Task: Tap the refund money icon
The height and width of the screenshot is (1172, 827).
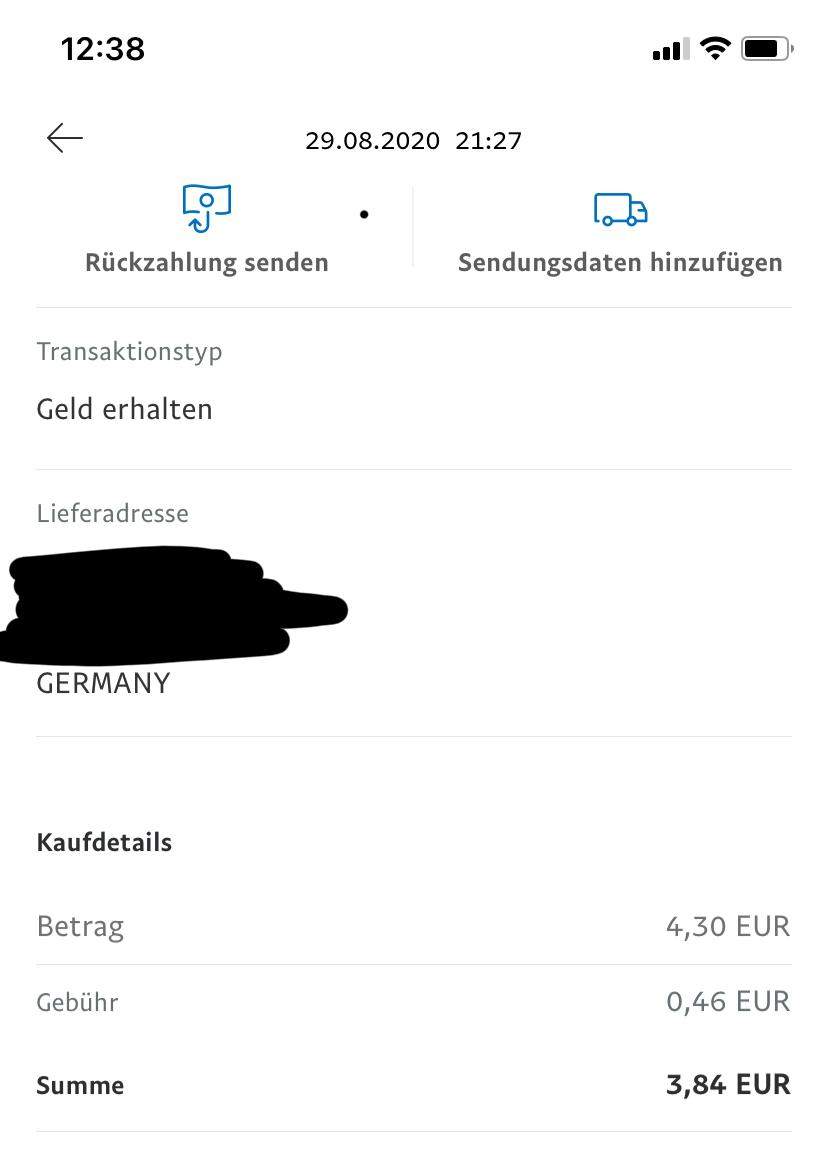Action: point(205,209)
